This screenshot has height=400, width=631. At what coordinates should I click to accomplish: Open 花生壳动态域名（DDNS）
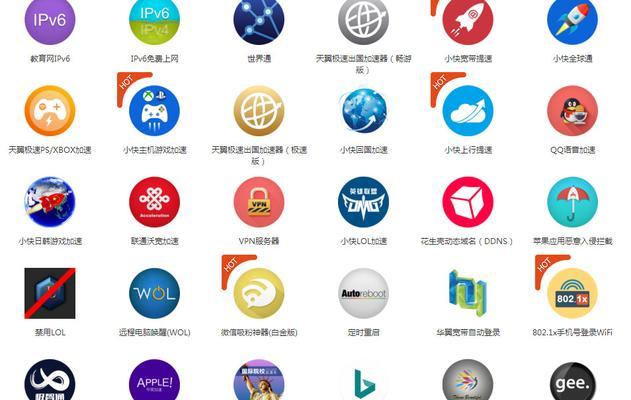467,201
